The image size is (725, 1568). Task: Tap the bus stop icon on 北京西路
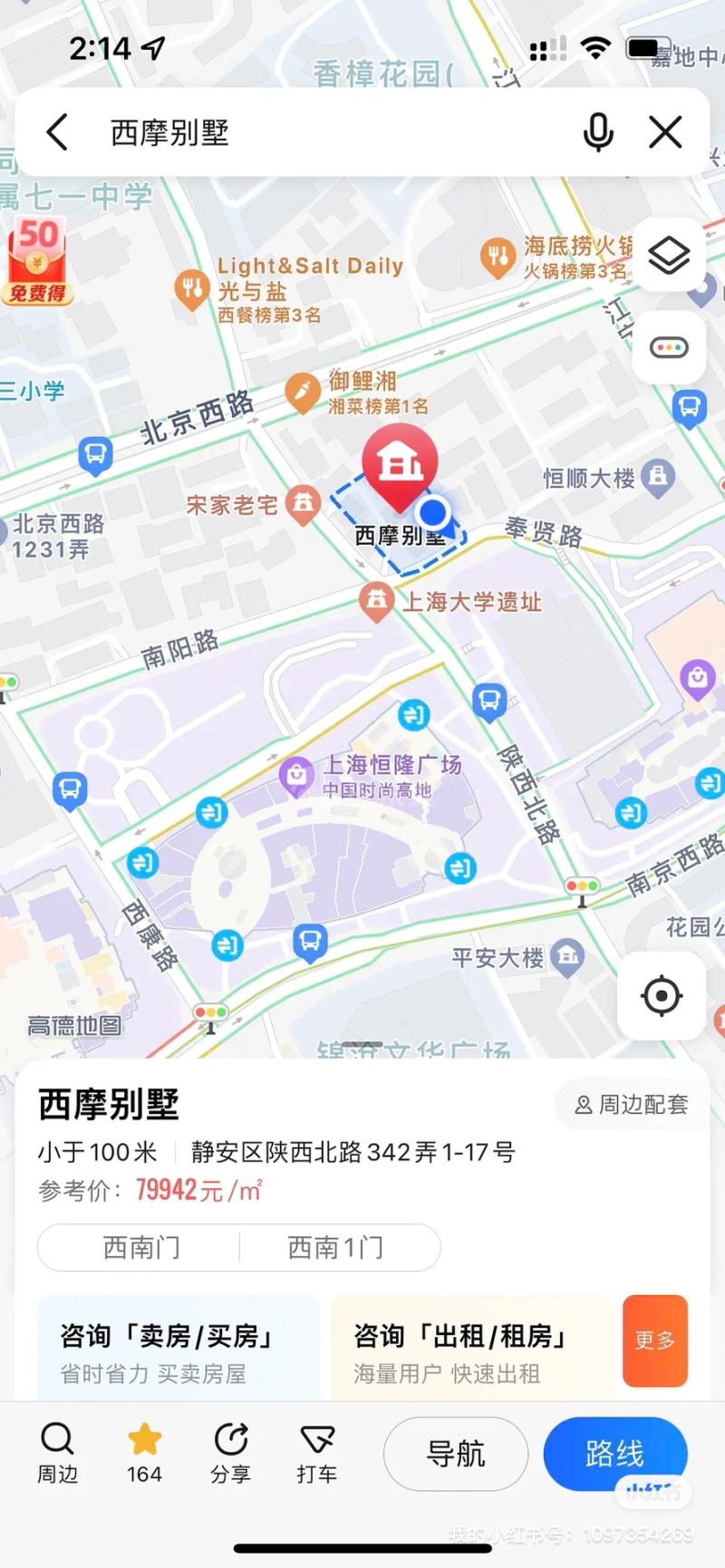(x=94, y=455)
